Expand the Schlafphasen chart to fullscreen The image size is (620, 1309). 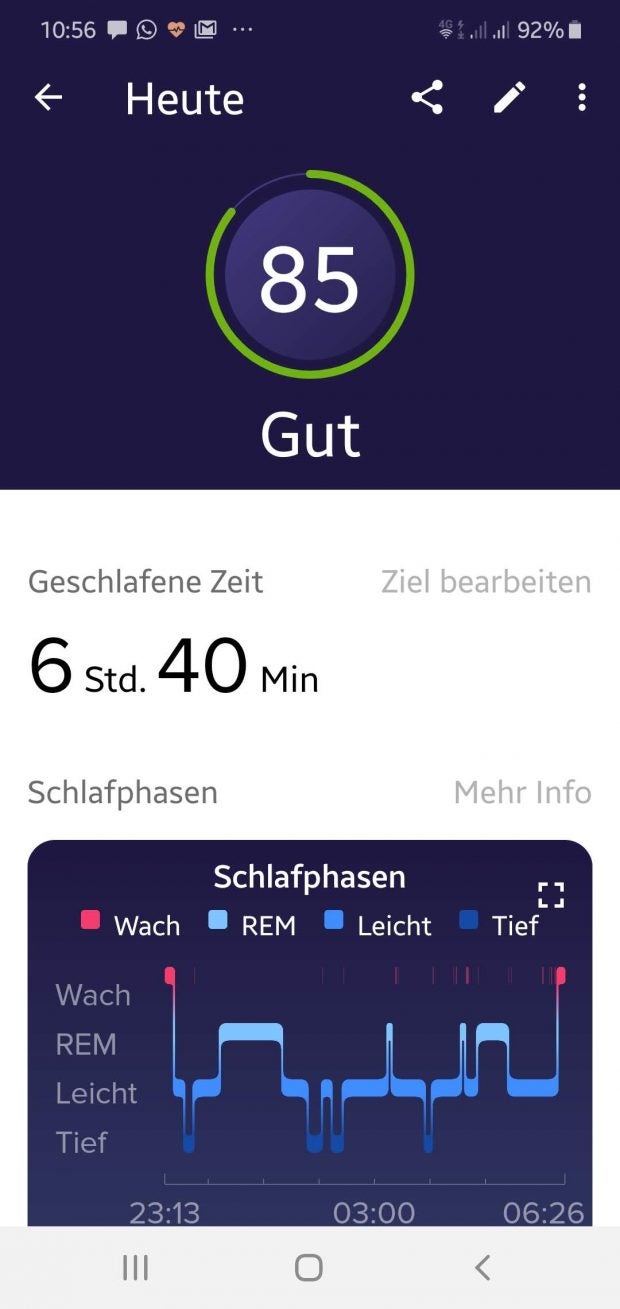pos(551,895)
